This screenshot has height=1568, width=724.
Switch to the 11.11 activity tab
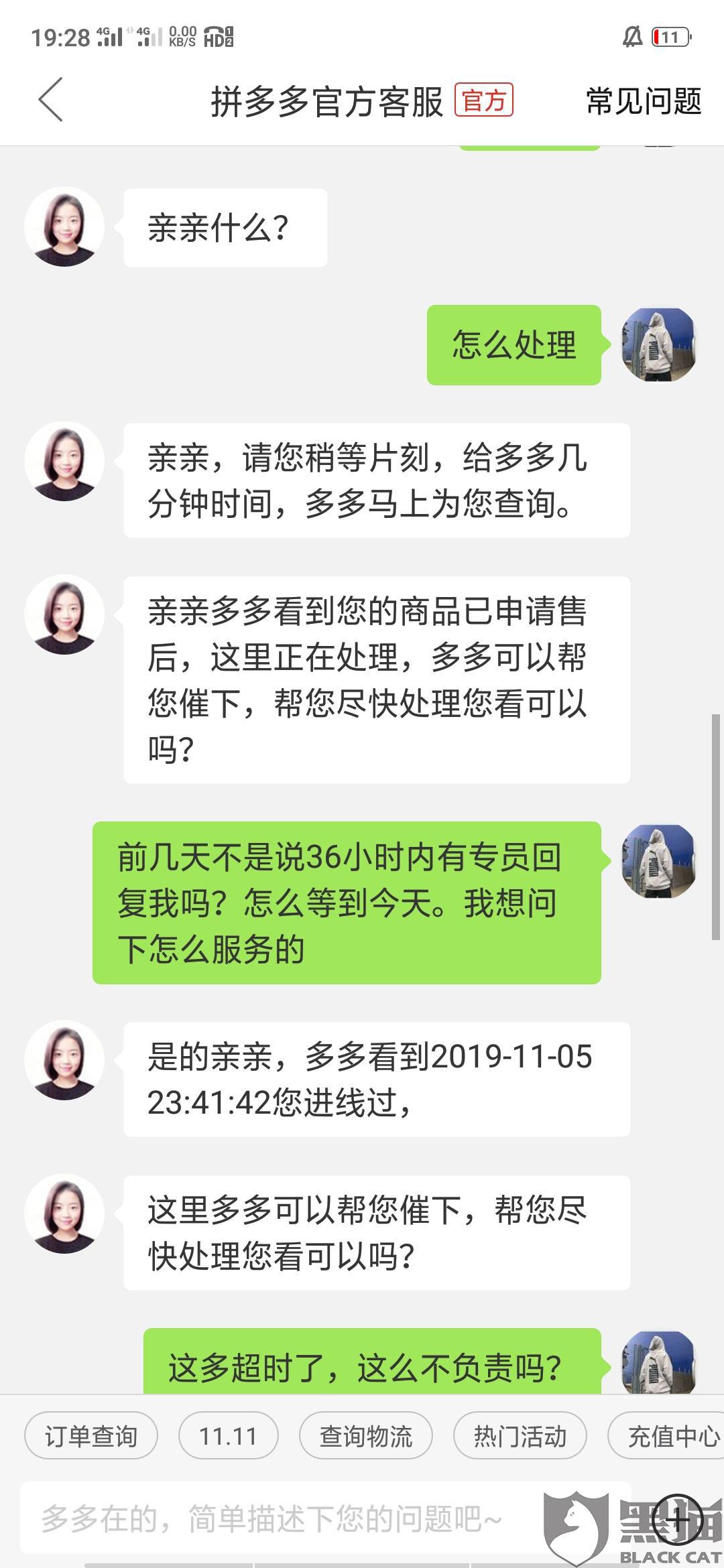[x=228, y=1435]
